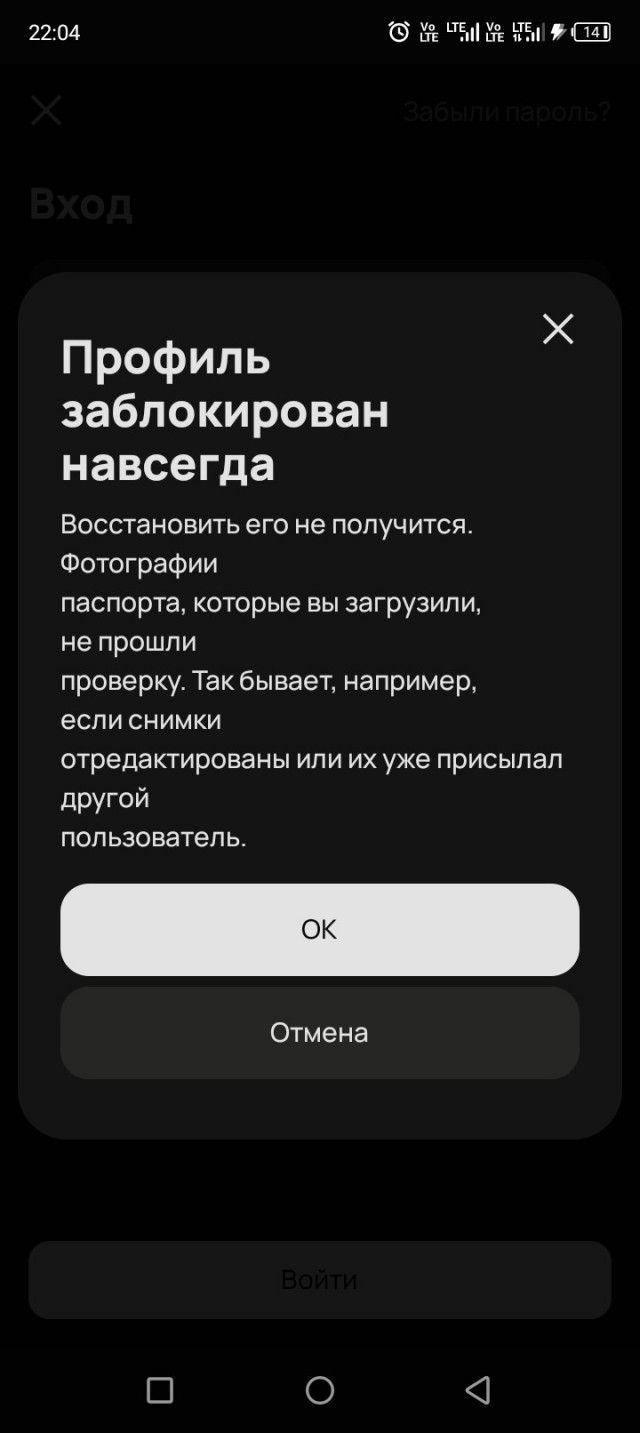Image resolution: width=640 pixels, height=1433 pixels.
Task: Go to the home screen
Action: coord(320,1389)
